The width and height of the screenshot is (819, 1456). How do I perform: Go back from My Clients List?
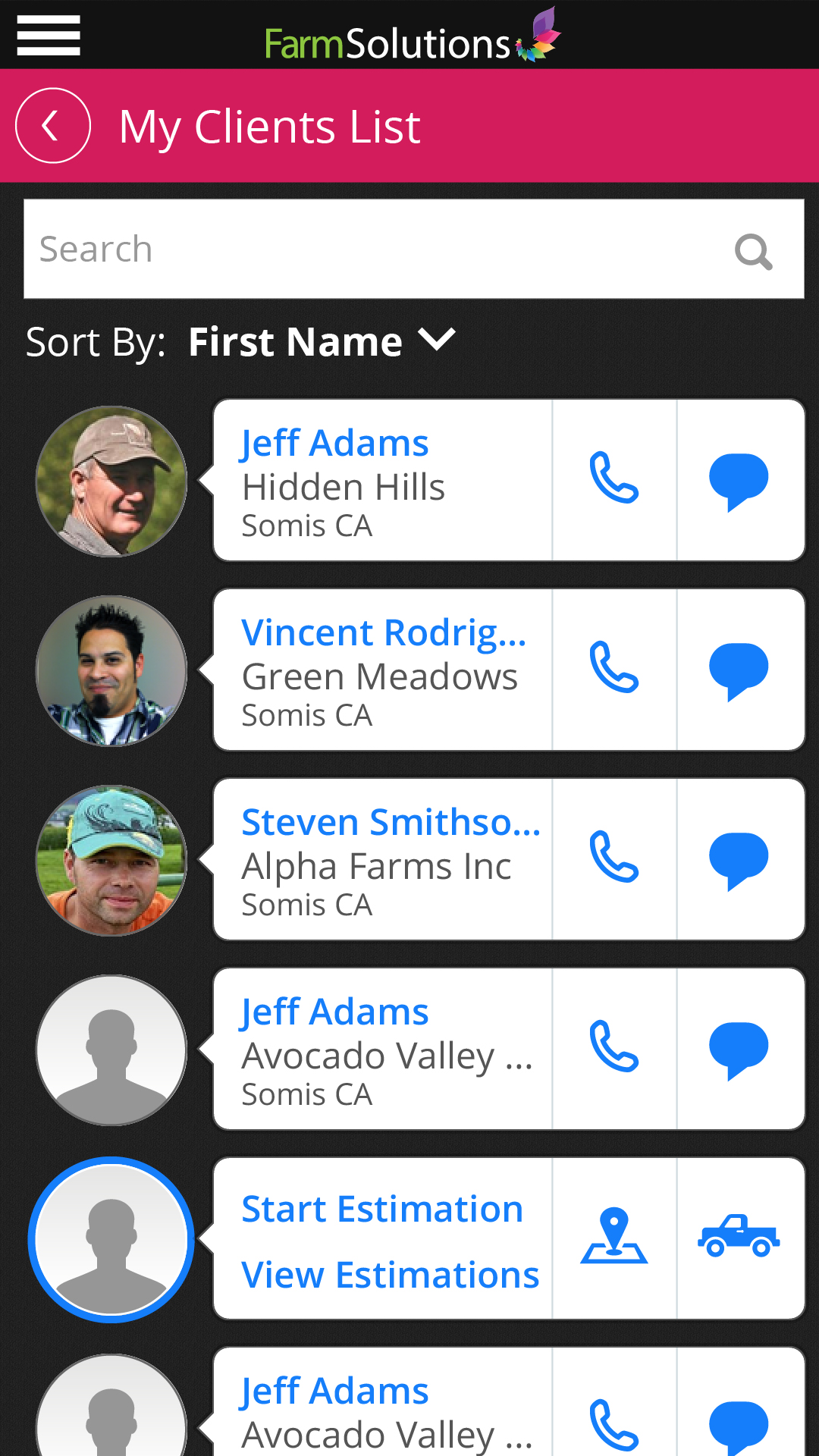[53, 126]
